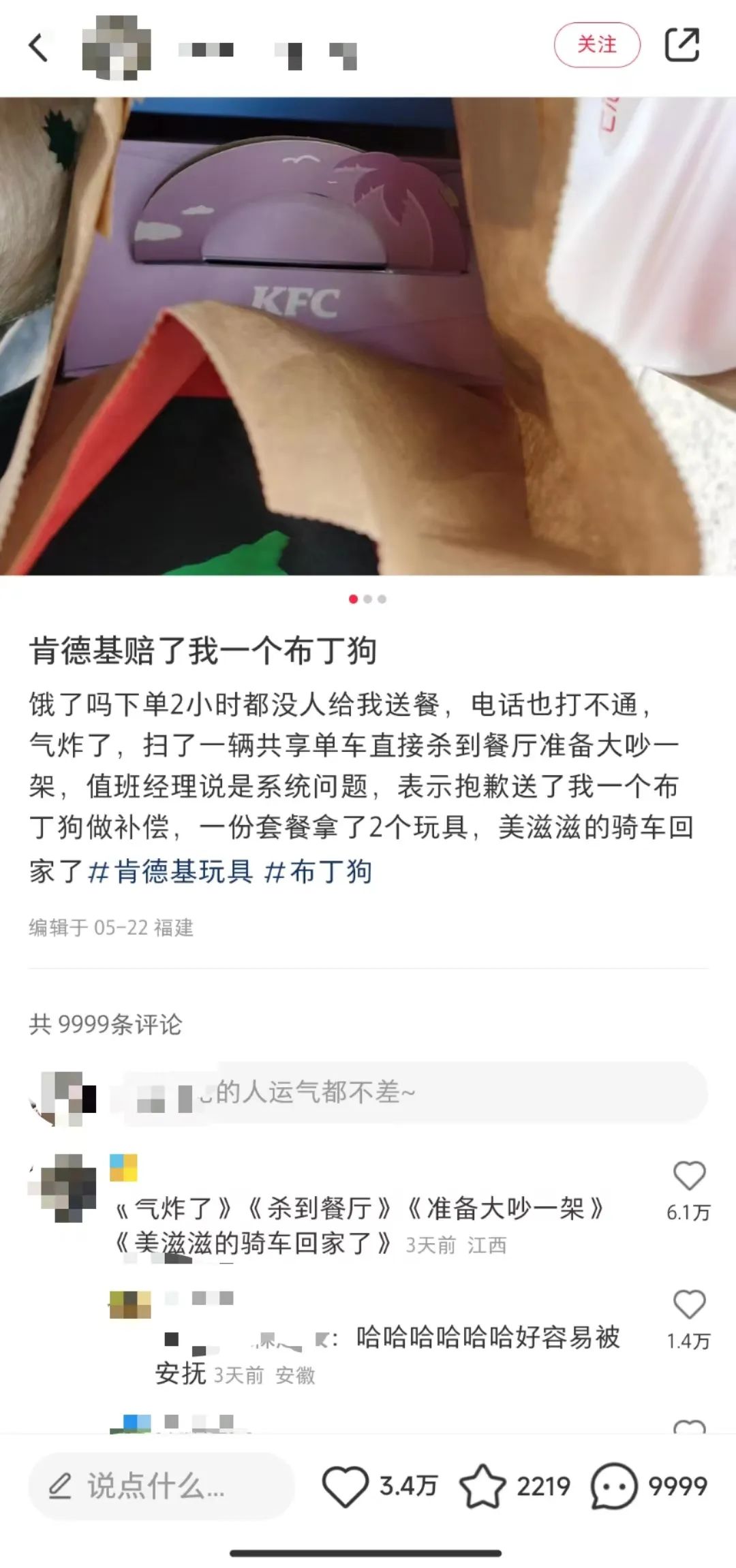This screenshot has height=1568, width=736.
Task: Open the #肯德基玩具 hashtag
Action: pyautogui.click(x=170, y=871)
